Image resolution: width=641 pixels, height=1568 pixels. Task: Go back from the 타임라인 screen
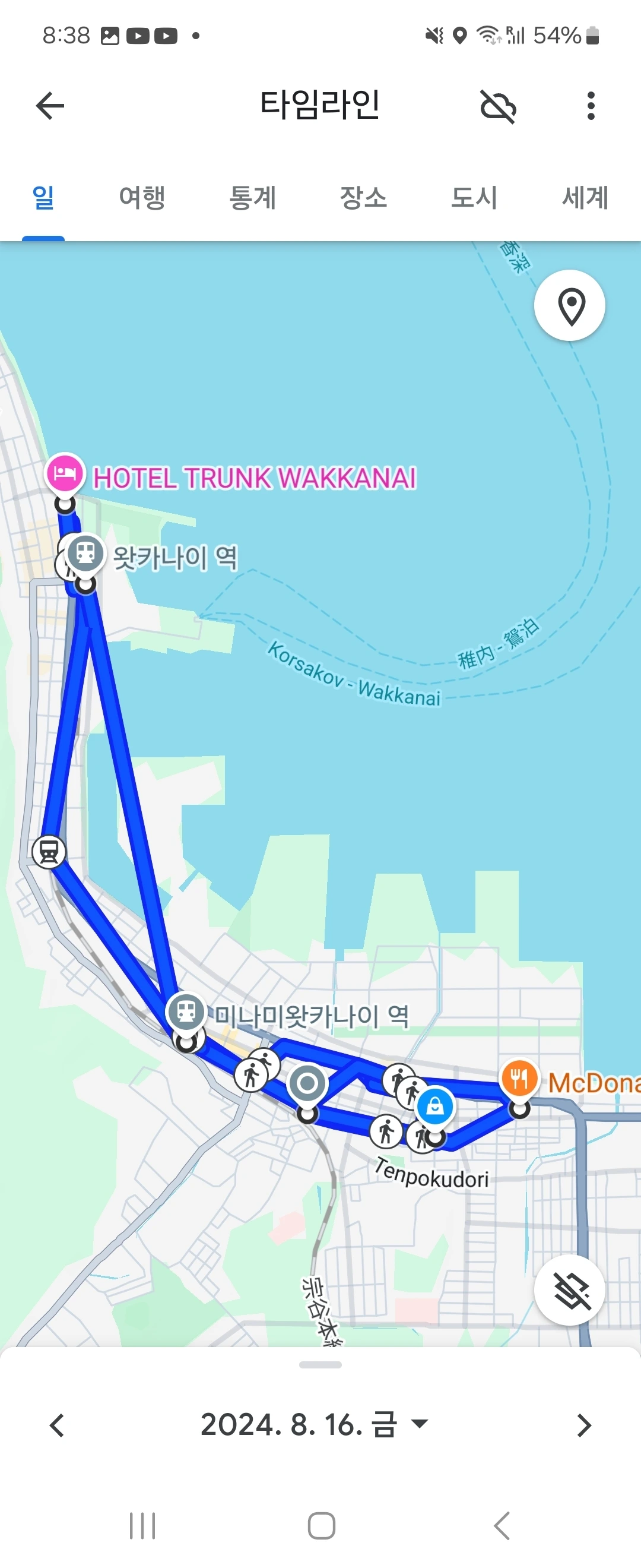click(x=50, y=106)
